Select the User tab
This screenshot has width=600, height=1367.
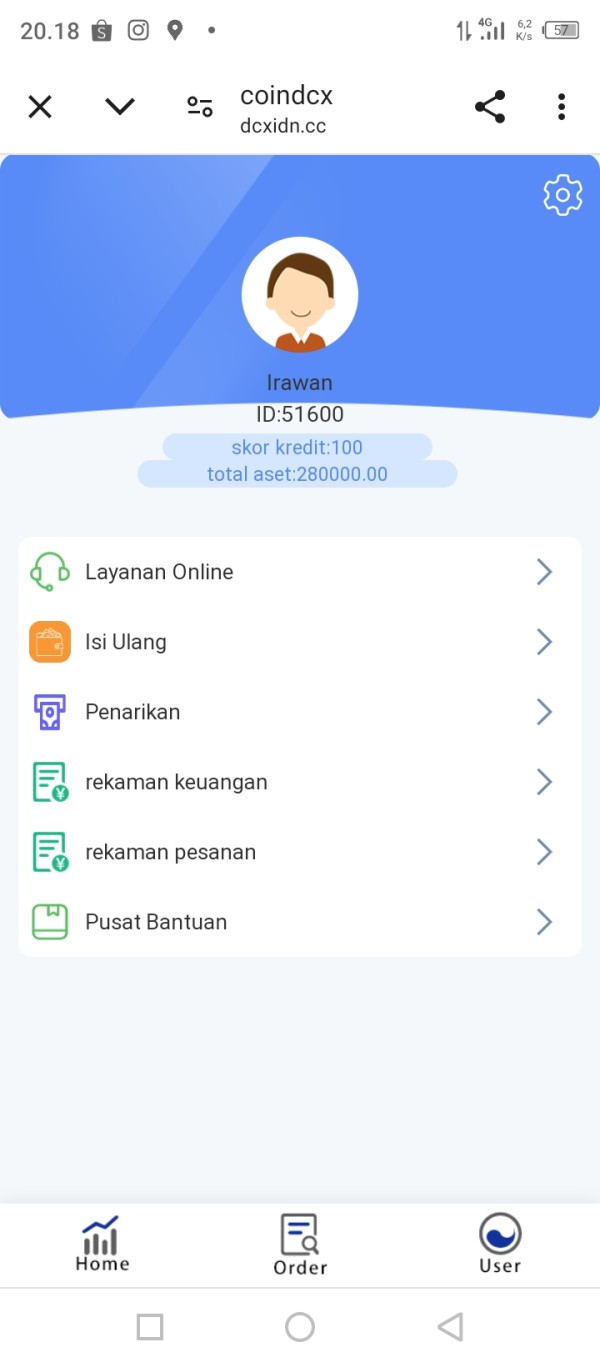point(500,1245)
